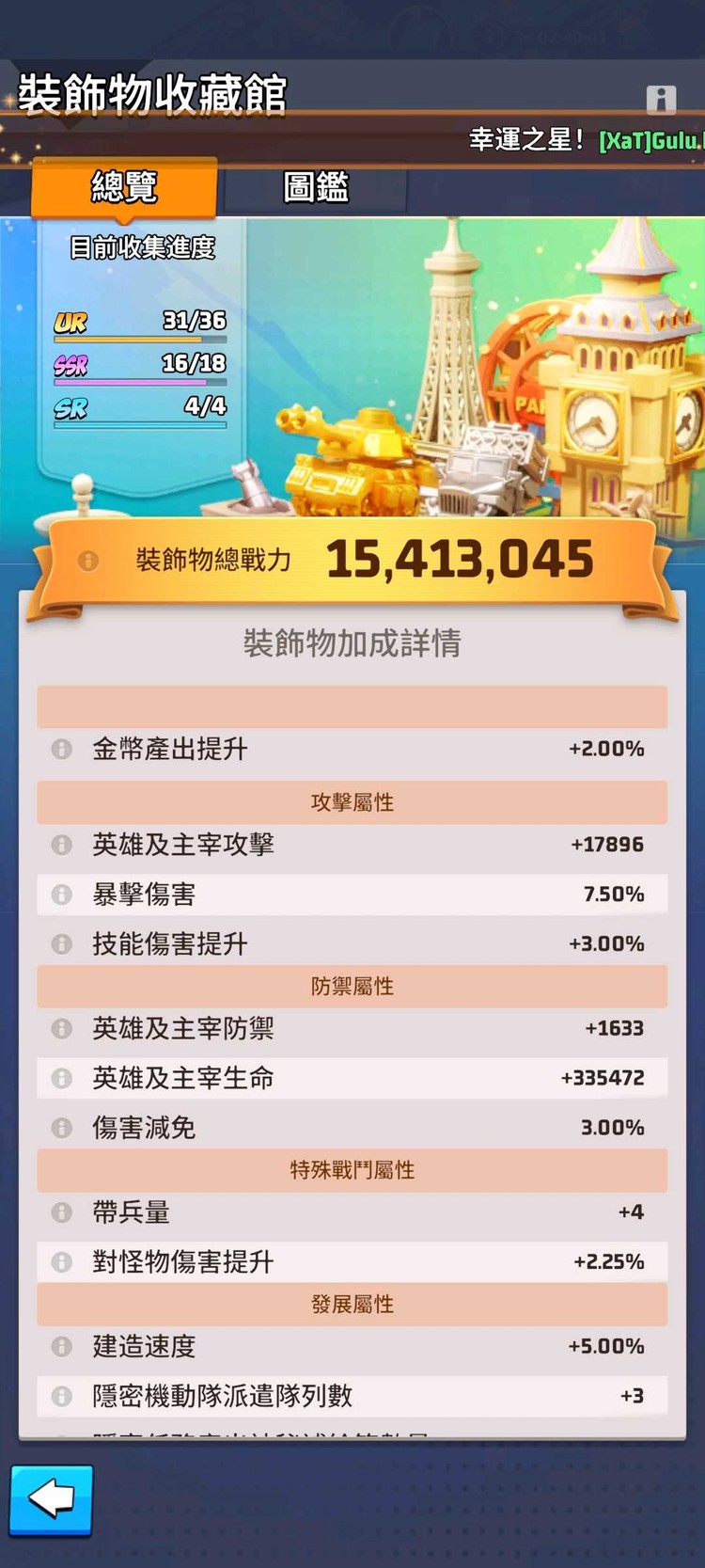705x1568 pixels.
Task: Open info details for 帶兵量
Action: [62, 1212]
